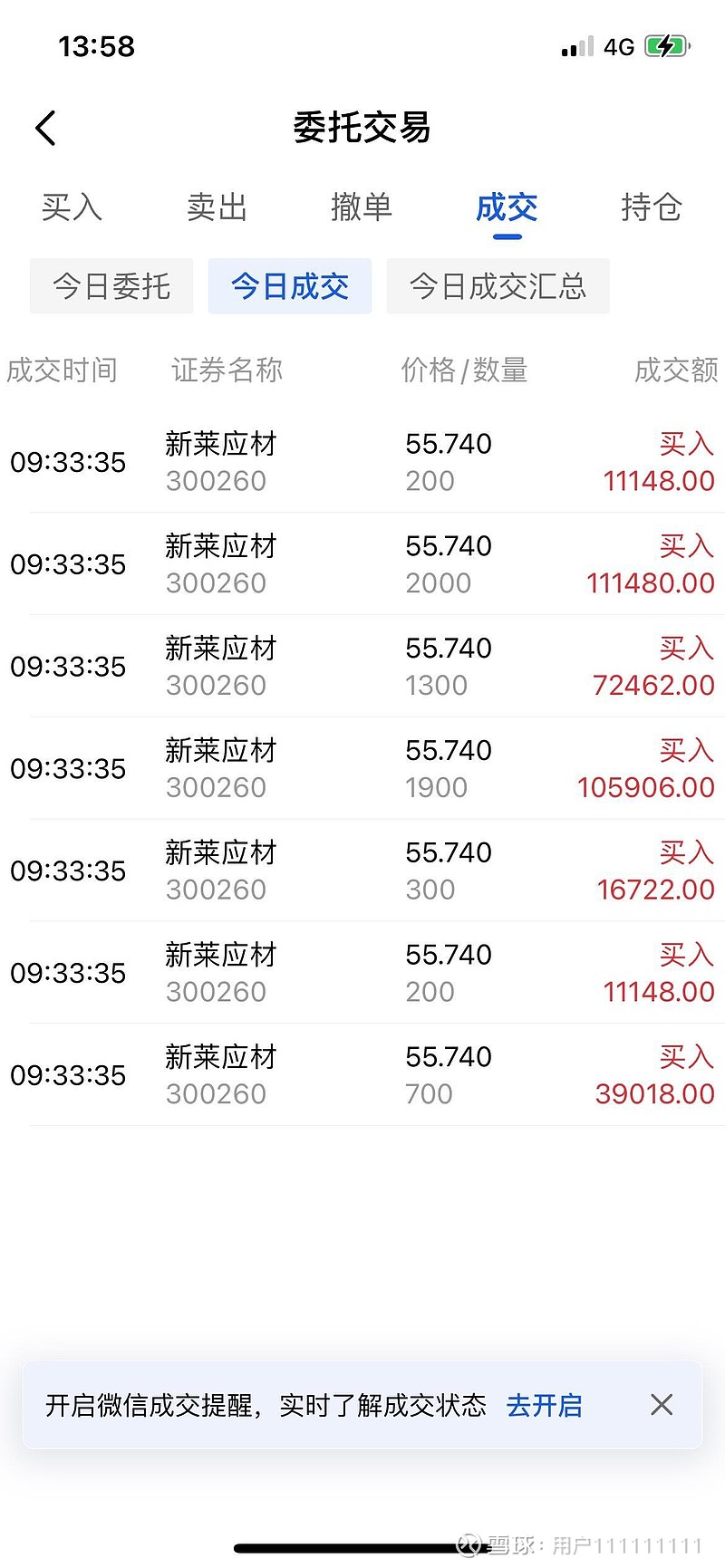Show 今日委托 list
Image resolution: width=725 pixels, height=1568 pixels.
click(111, 286)
